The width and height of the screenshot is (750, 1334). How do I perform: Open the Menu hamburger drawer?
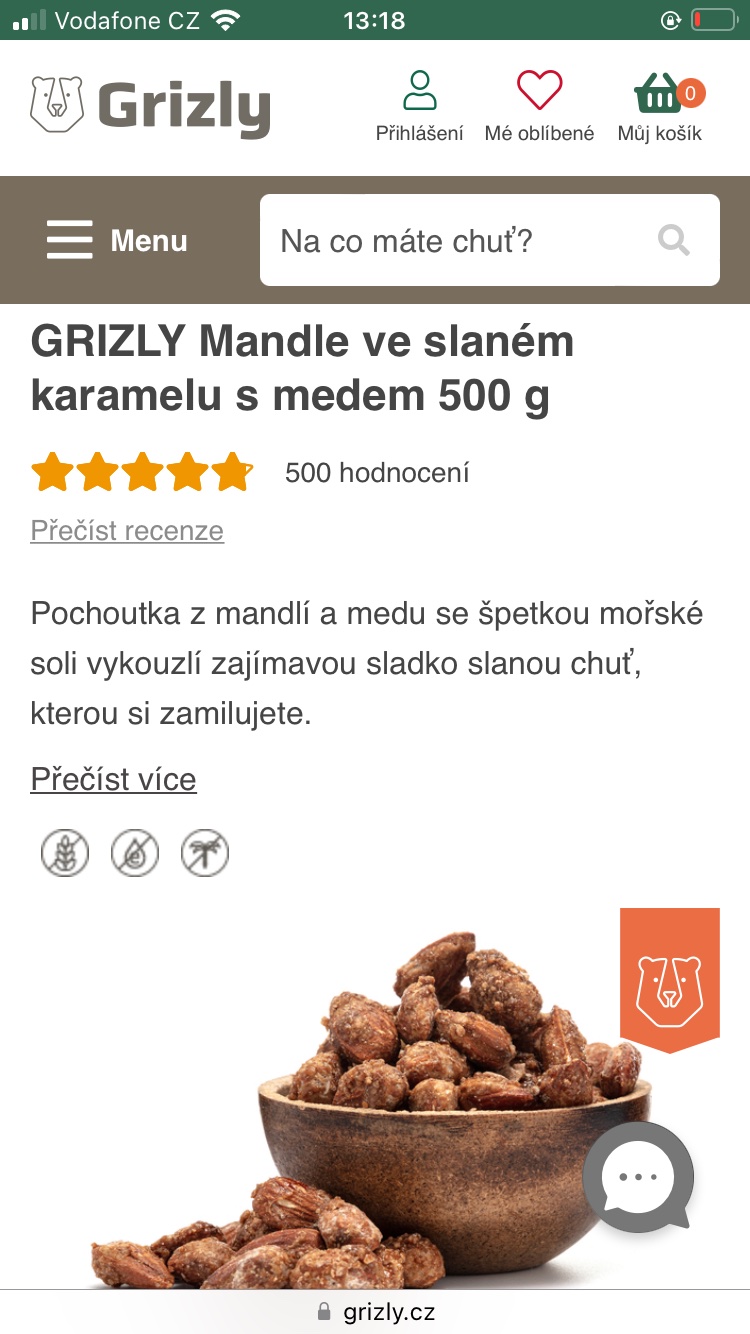[x=118, y=241]
